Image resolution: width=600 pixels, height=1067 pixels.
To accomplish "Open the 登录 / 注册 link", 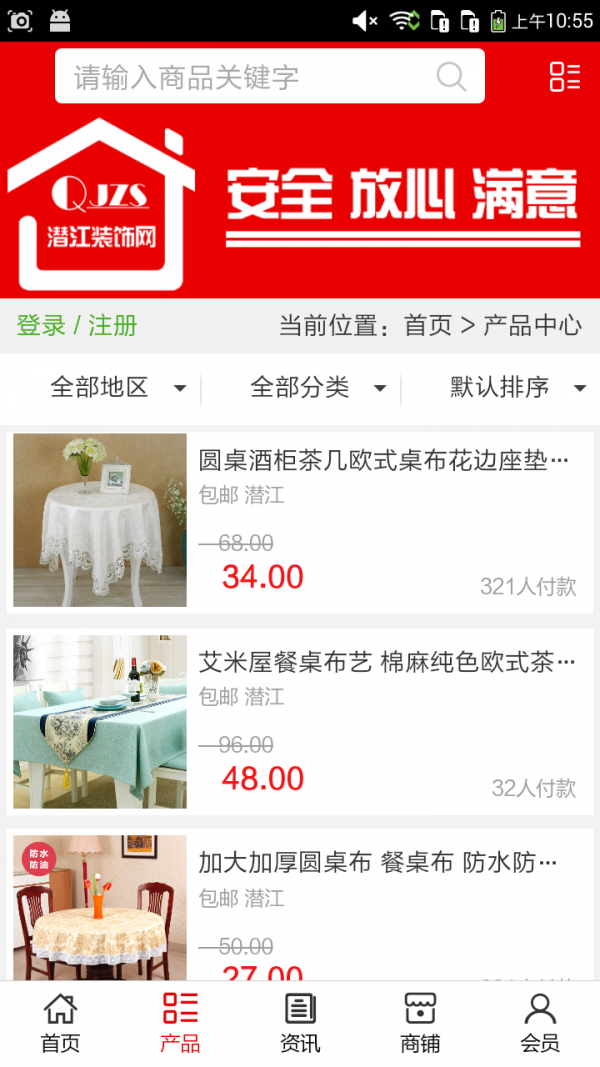I will pos(77,325).
